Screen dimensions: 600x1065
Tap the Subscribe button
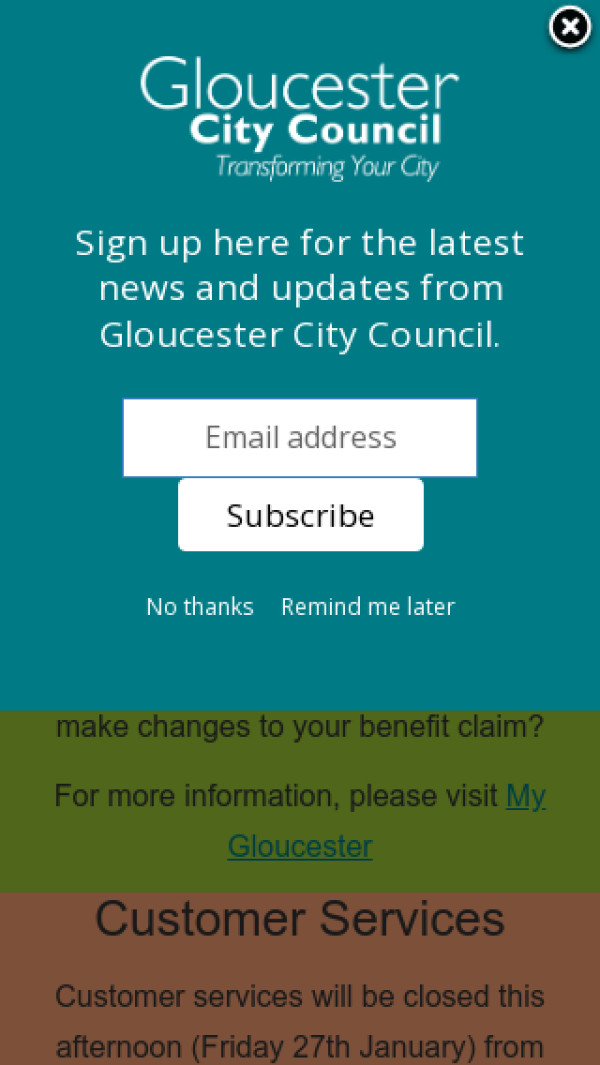300,515
